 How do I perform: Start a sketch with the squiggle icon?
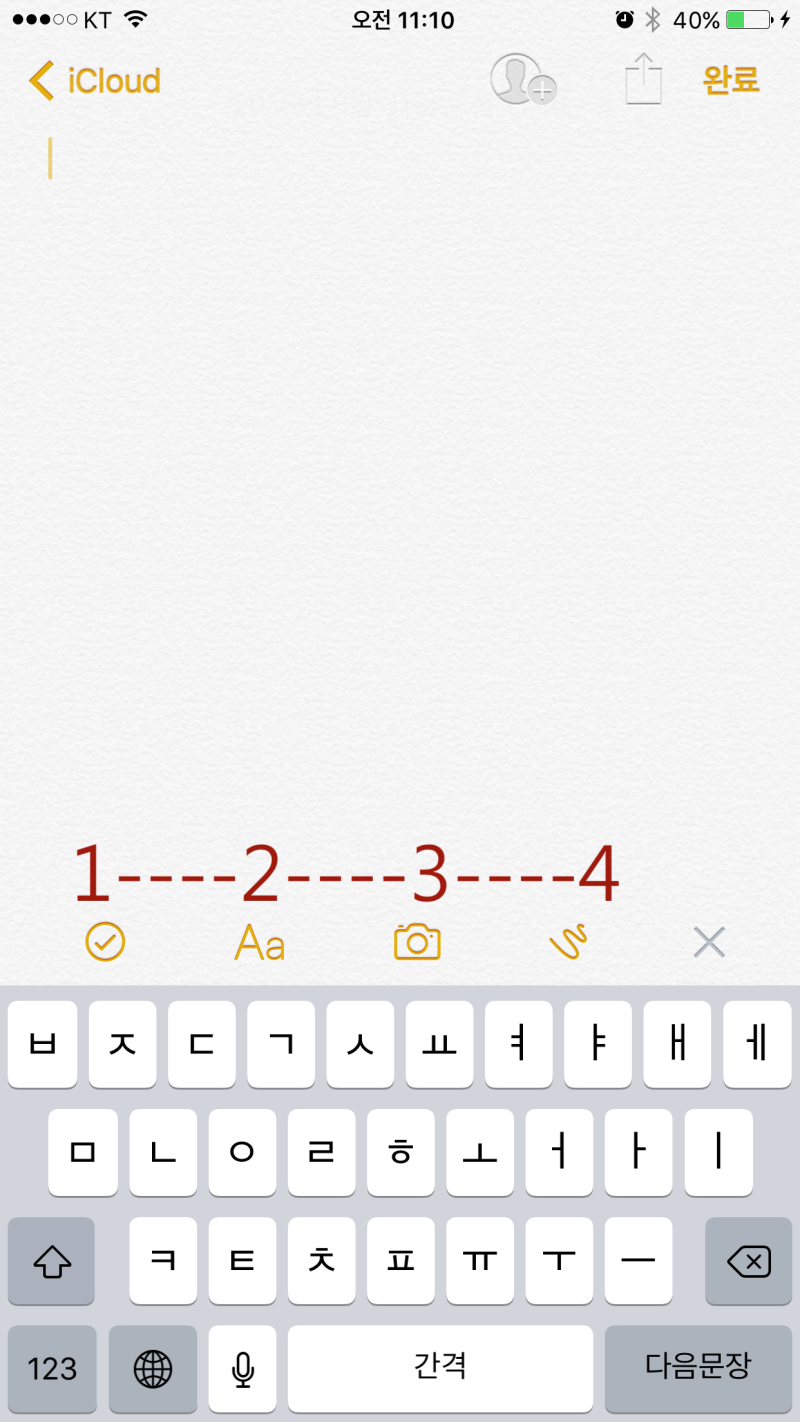tap(569, 941)
